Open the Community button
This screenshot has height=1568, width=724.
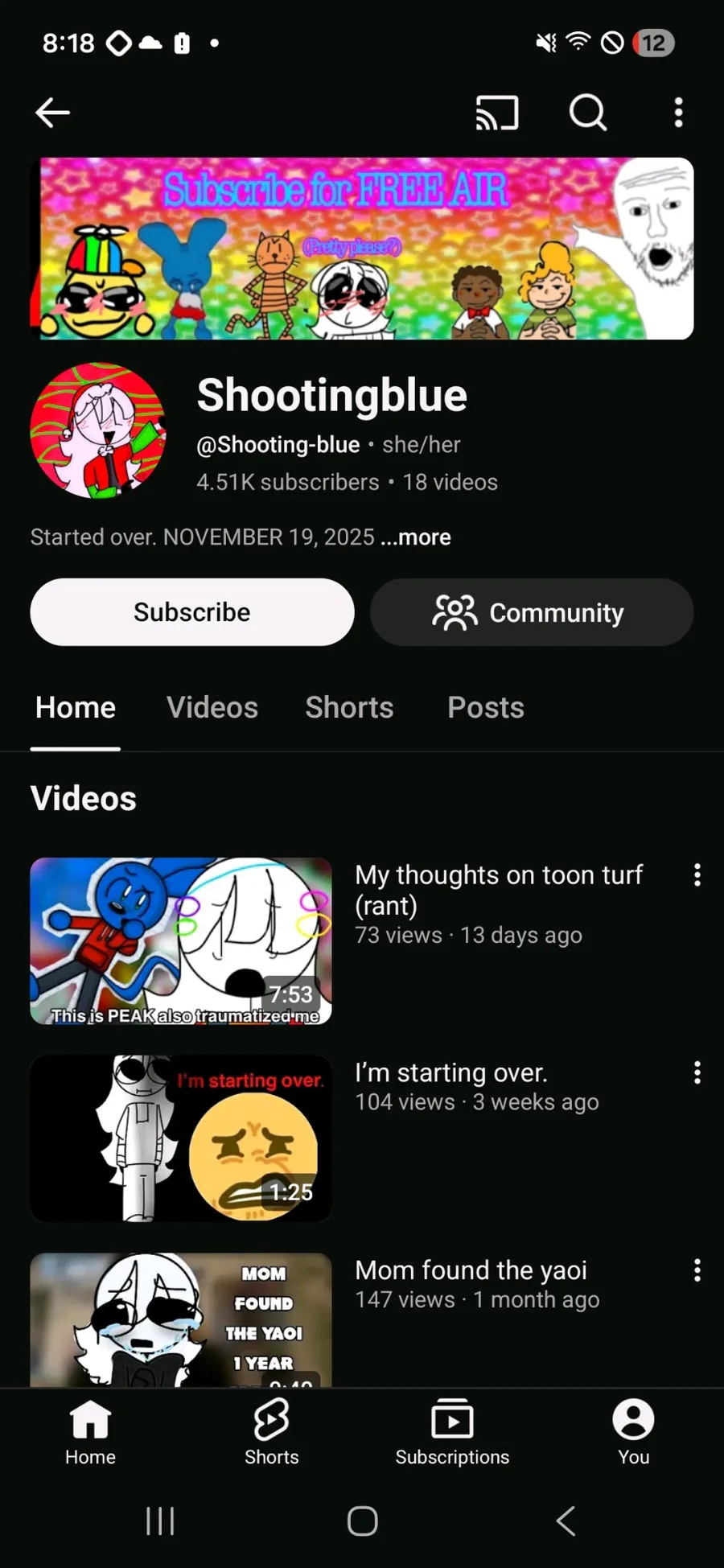pyautogui.click(x=531, y=612)
